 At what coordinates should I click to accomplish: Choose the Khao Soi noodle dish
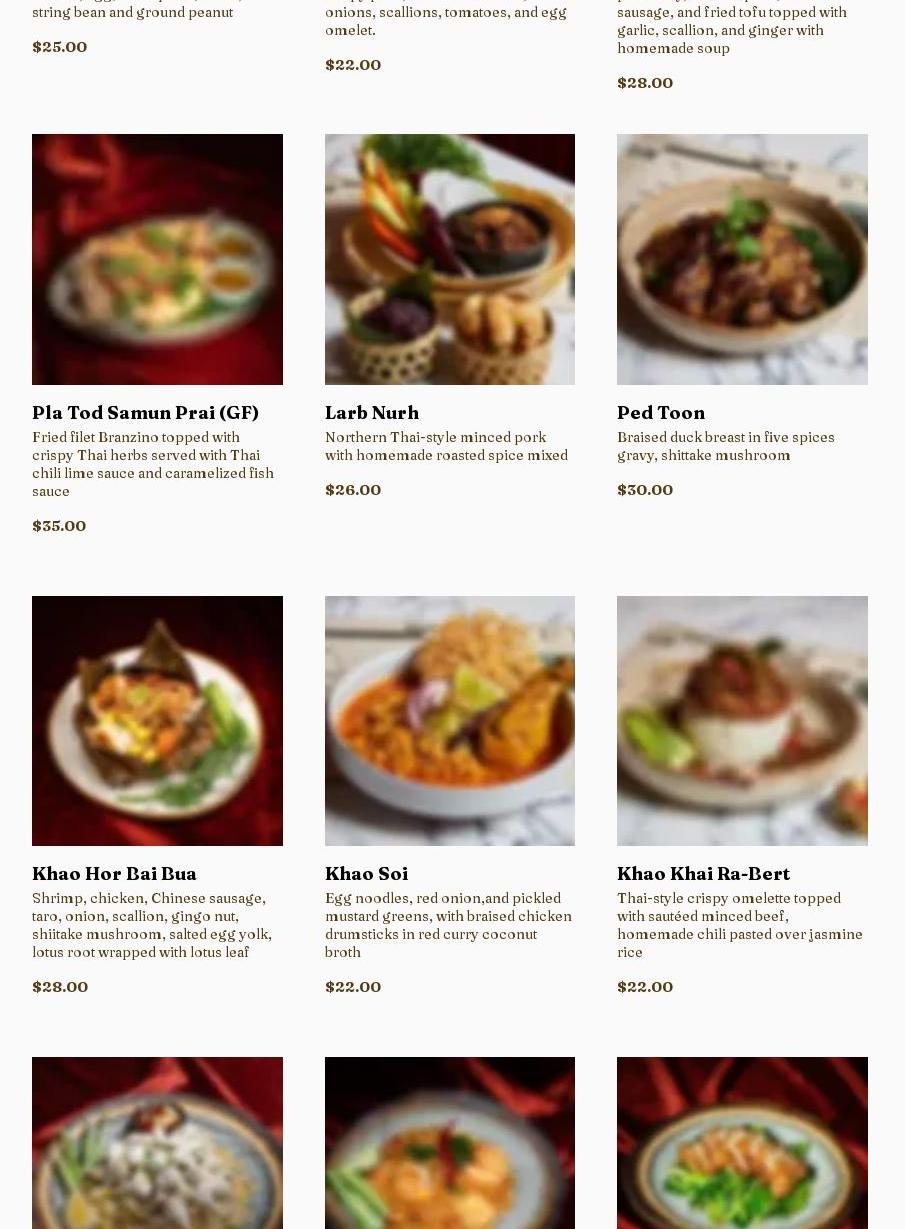(366, 874)
